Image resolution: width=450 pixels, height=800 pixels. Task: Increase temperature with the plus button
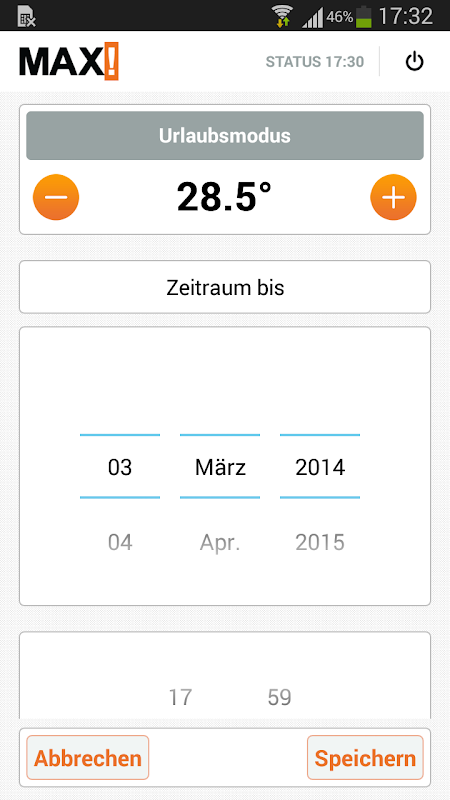[393, 197]
